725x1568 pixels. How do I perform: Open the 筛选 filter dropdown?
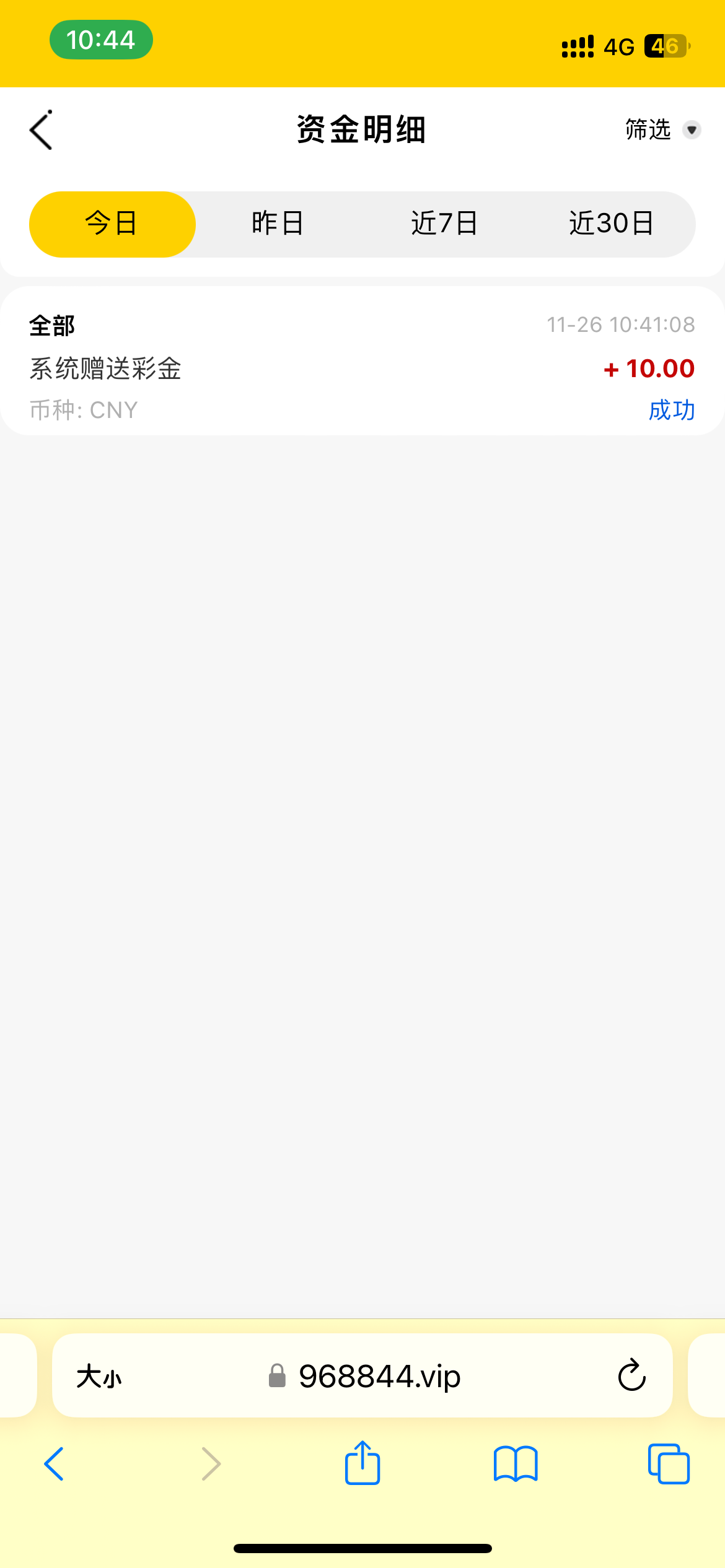click(662, 130)
